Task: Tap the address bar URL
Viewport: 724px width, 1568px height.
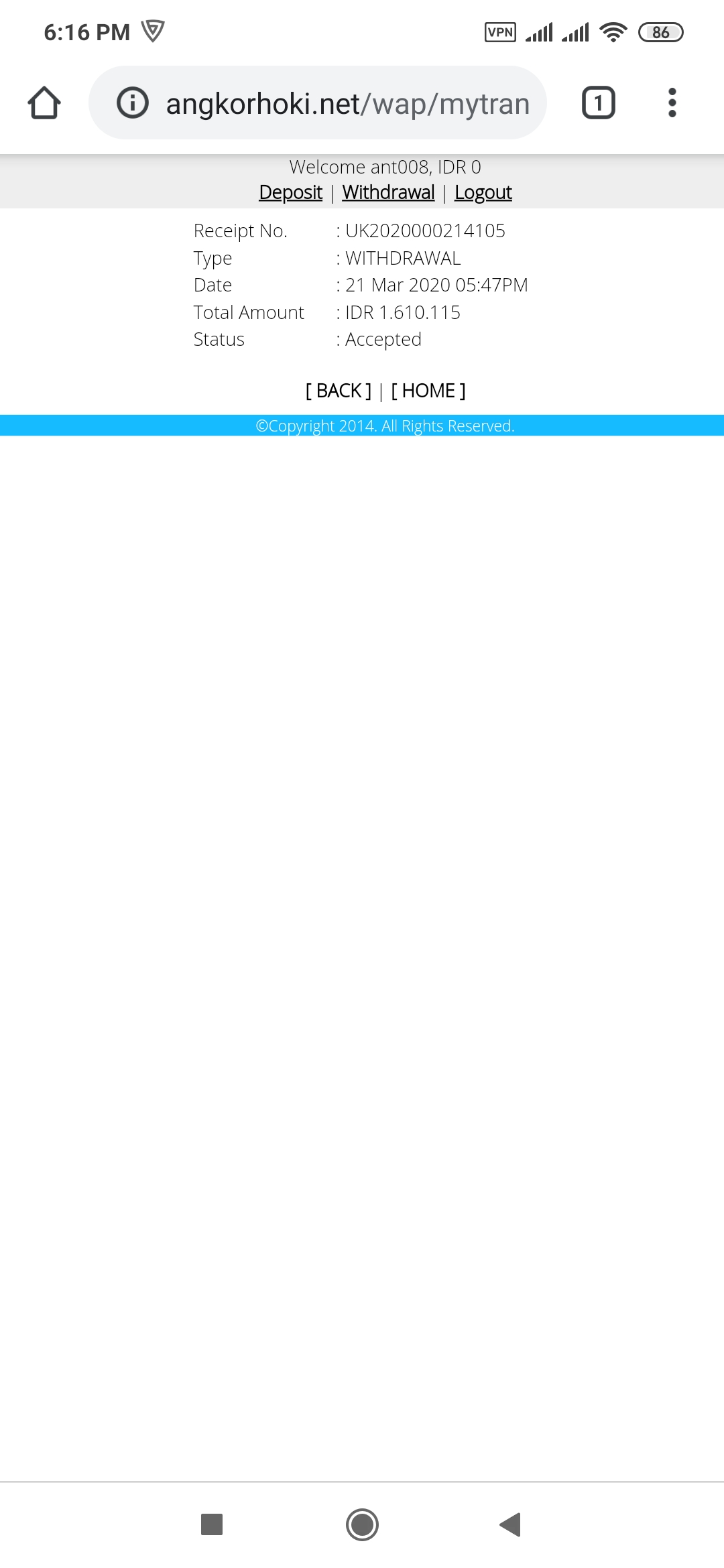Action: click(347, 104)
